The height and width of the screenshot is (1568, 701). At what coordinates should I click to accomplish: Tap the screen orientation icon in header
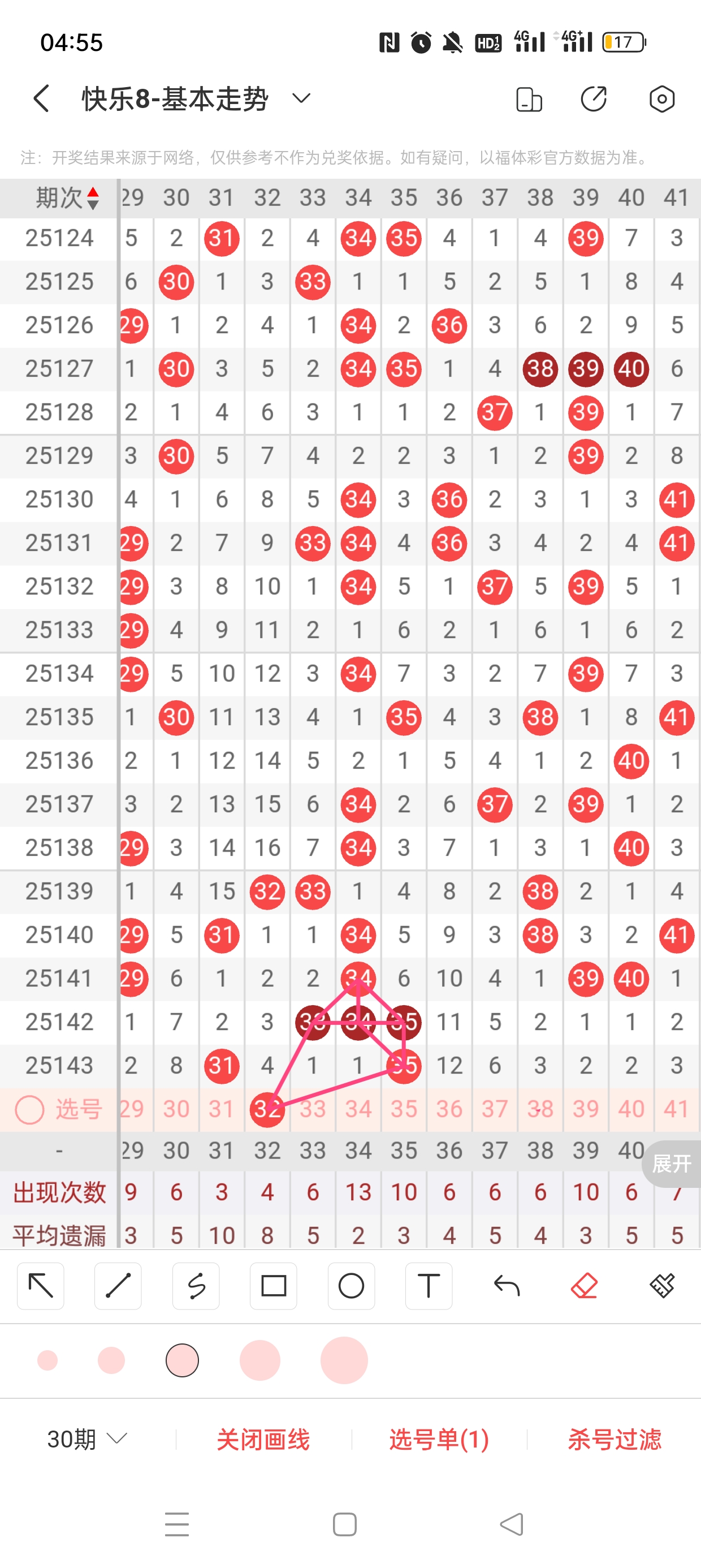pos(528,99)
